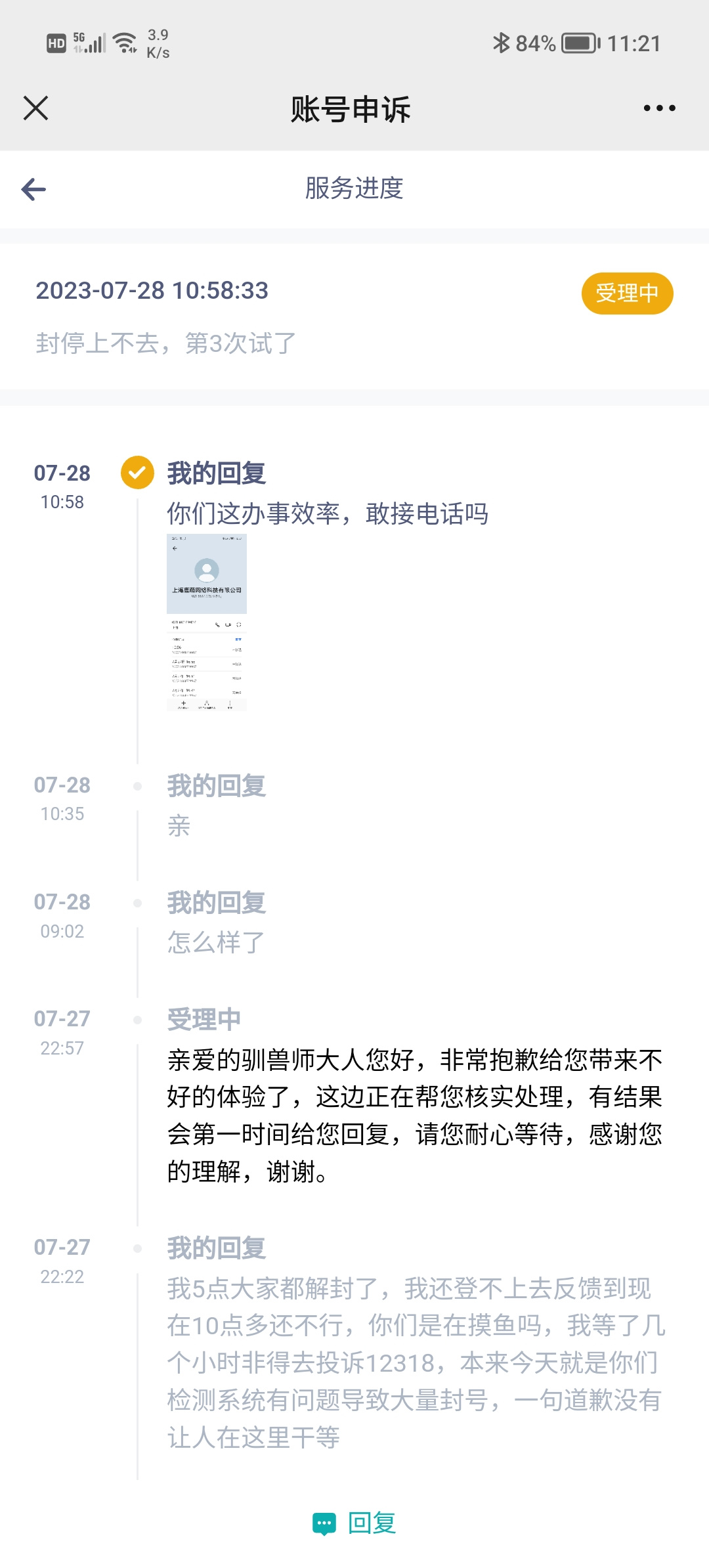Close the 账号申诉 page

point(35,108)
